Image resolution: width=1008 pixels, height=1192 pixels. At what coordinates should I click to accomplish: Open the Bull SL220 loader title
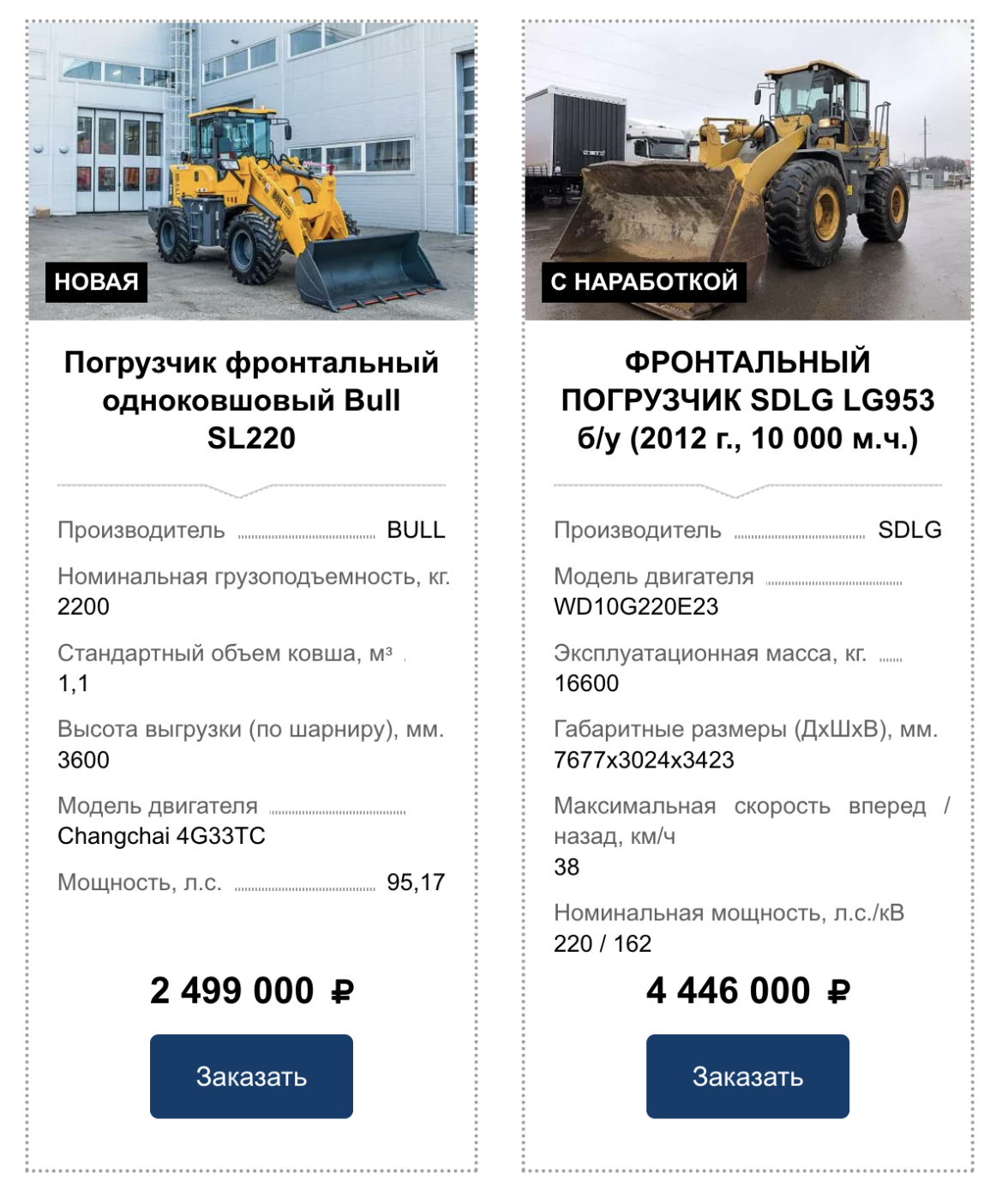[x=251, y=400]
